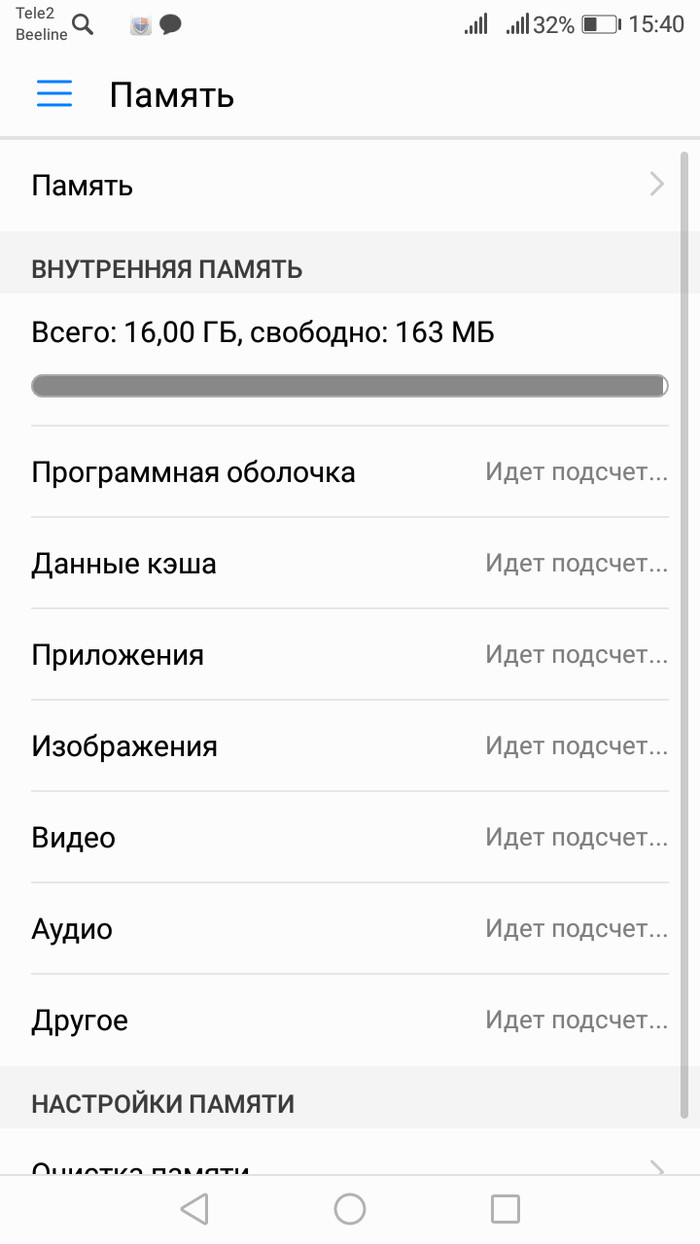Open Данные кэша storage details
The height and width of the screenshot is (1244, 700).
[x=349, y=564]
